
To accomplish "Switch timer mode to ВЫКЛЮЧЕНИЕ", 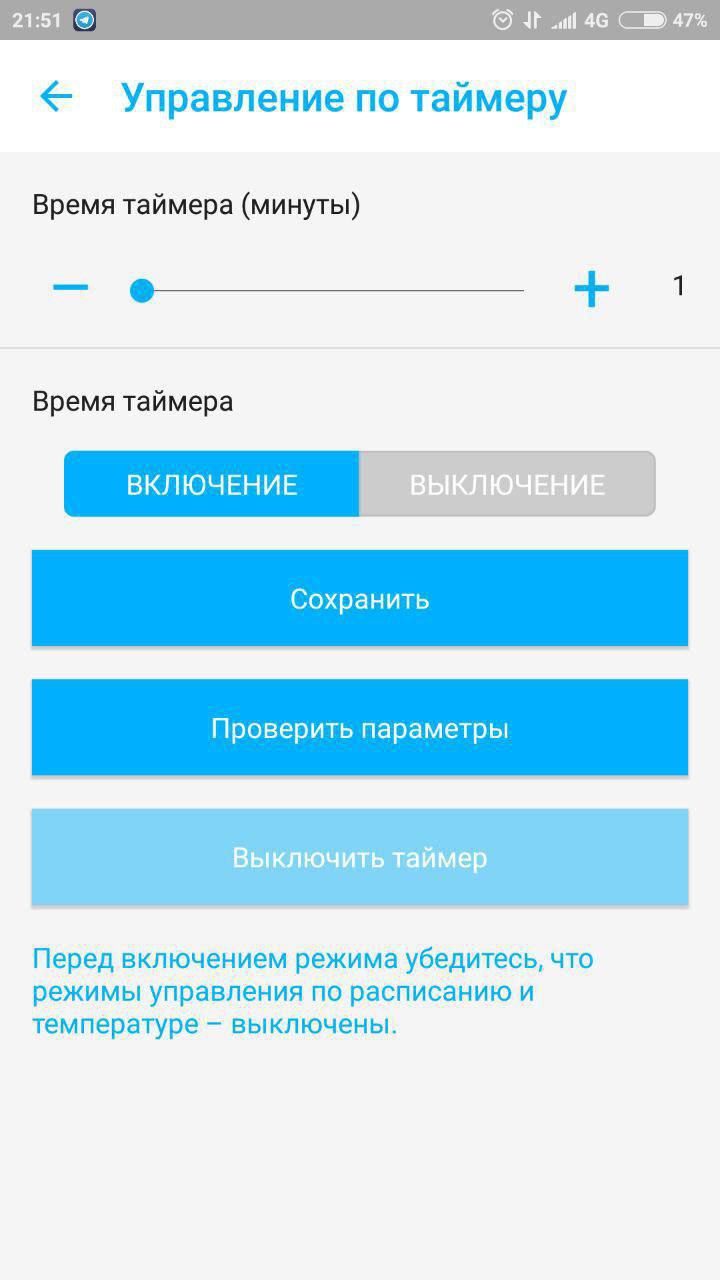I will click(507, 484).
